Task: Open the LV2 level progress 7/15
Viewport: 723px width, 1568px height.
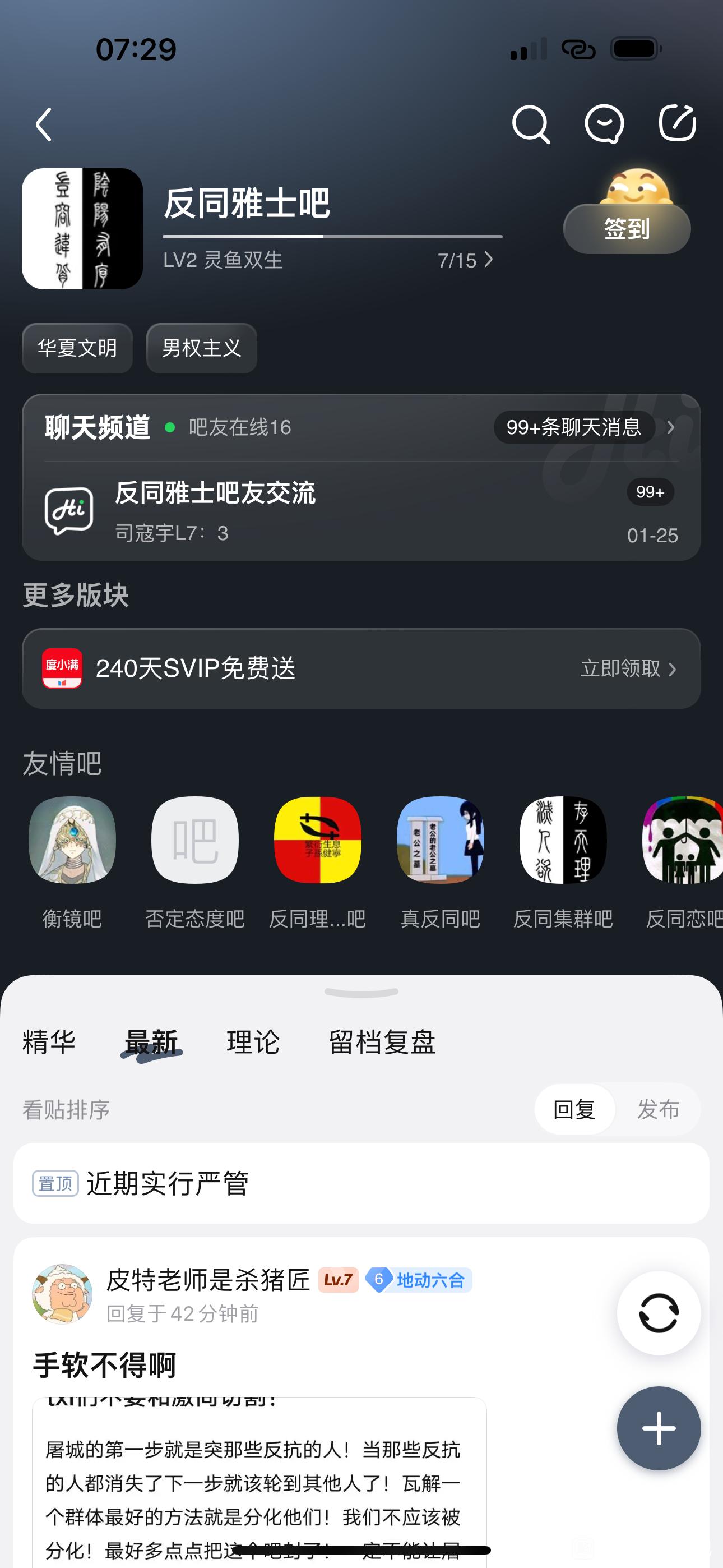Action: point(465,261)
